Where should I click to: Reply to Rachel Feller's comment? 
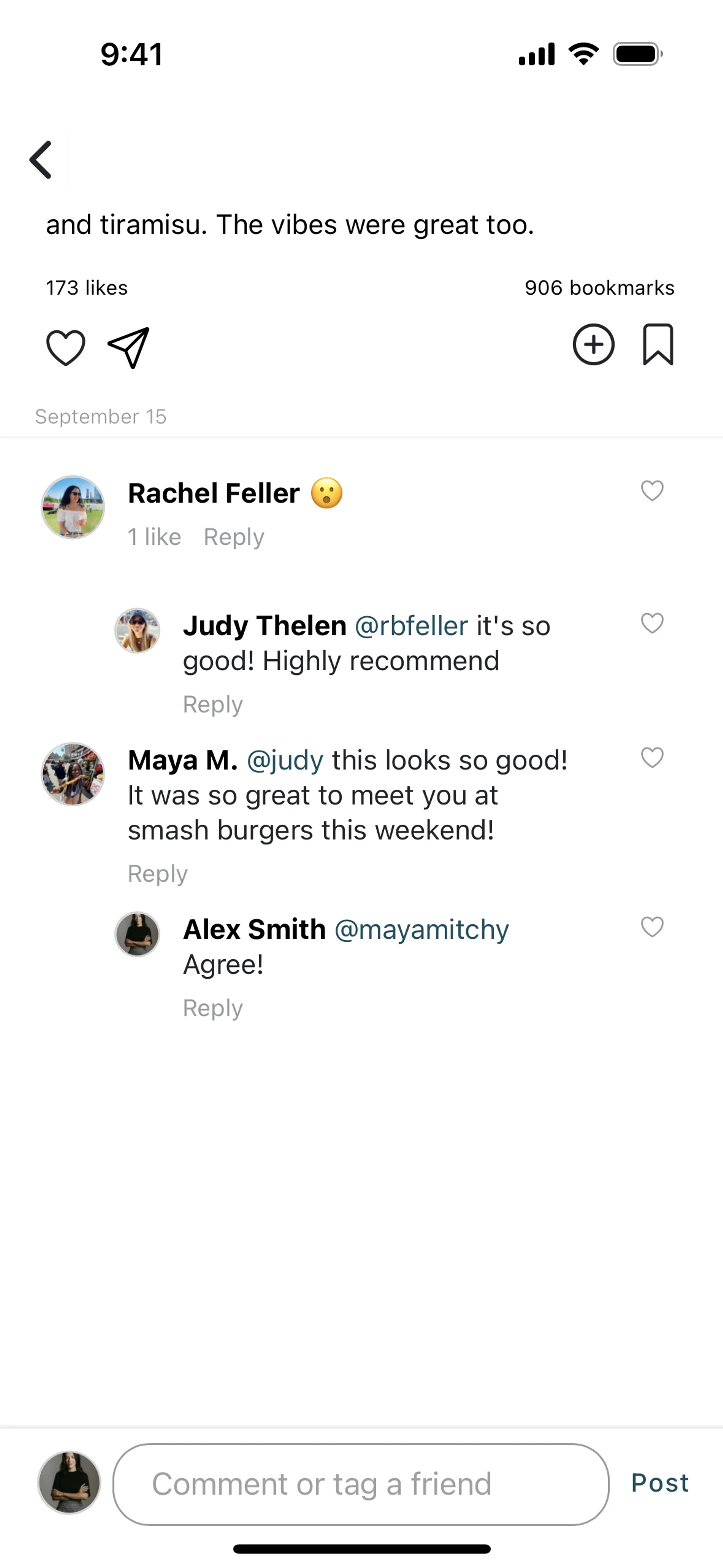click(x=234, y=537)
